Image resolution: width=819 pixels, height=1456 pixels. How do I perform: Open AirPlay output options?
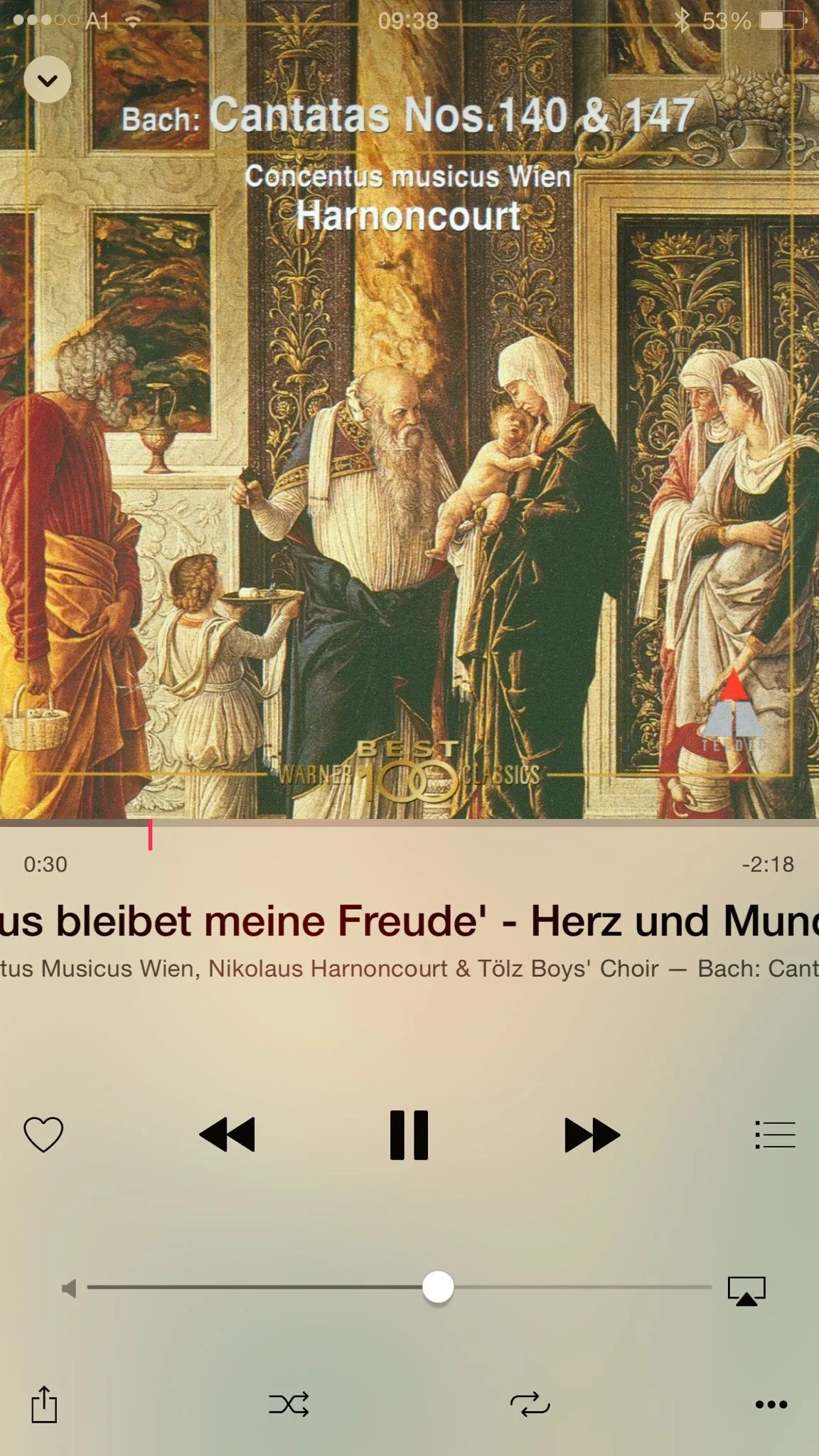(x=746, y=1290)
